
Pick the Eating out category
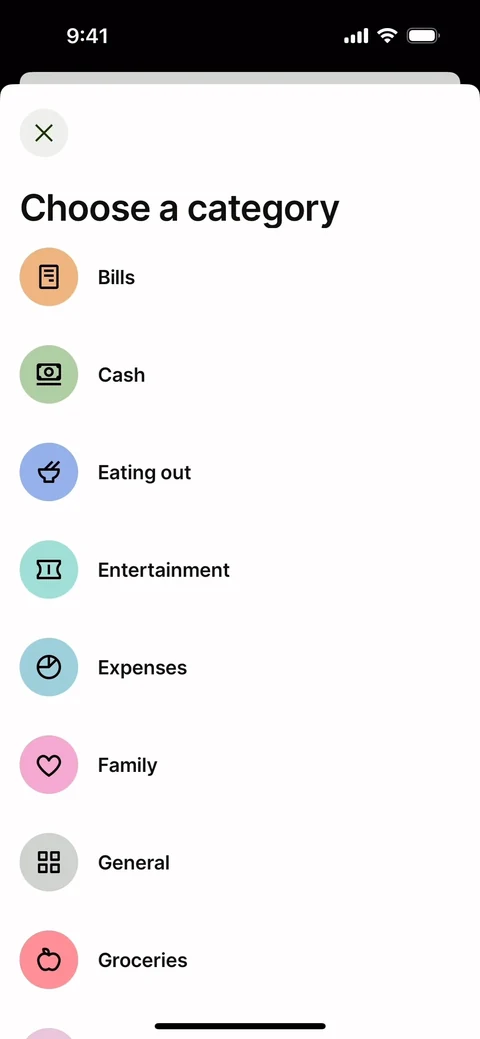[x=240, y=472]
